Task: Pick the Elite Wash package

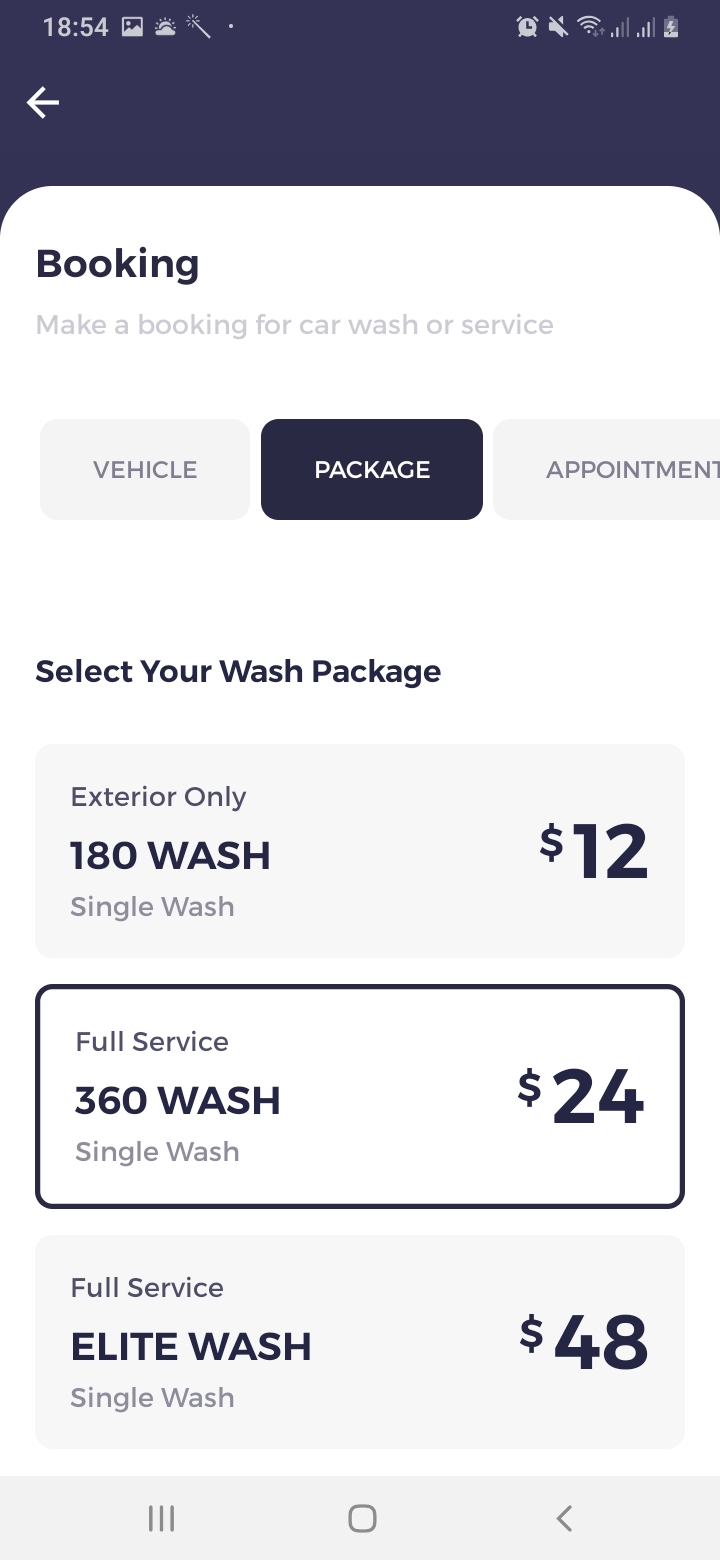Action: [360, 1342]
